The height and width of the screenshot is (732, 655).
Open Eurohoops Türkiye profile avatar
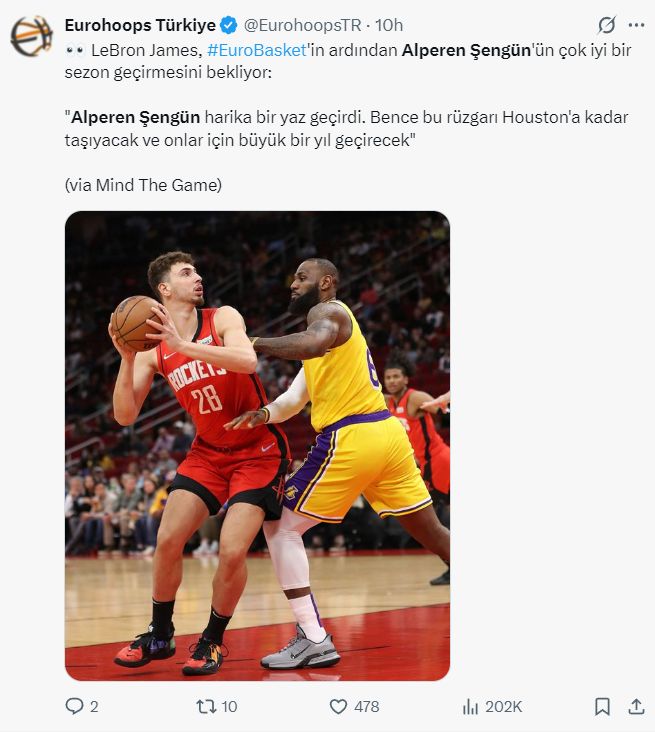(31, 35)
